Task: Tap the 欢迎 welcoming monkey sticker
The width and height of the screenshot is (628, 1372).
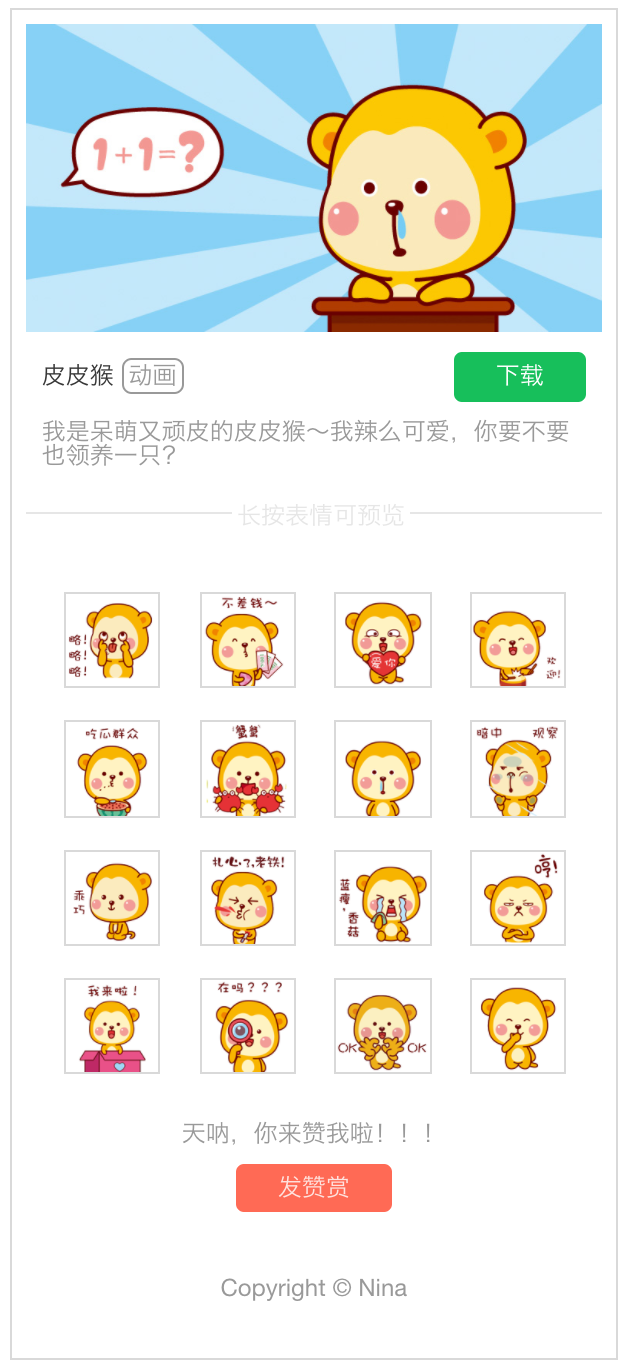Action: 518,640
